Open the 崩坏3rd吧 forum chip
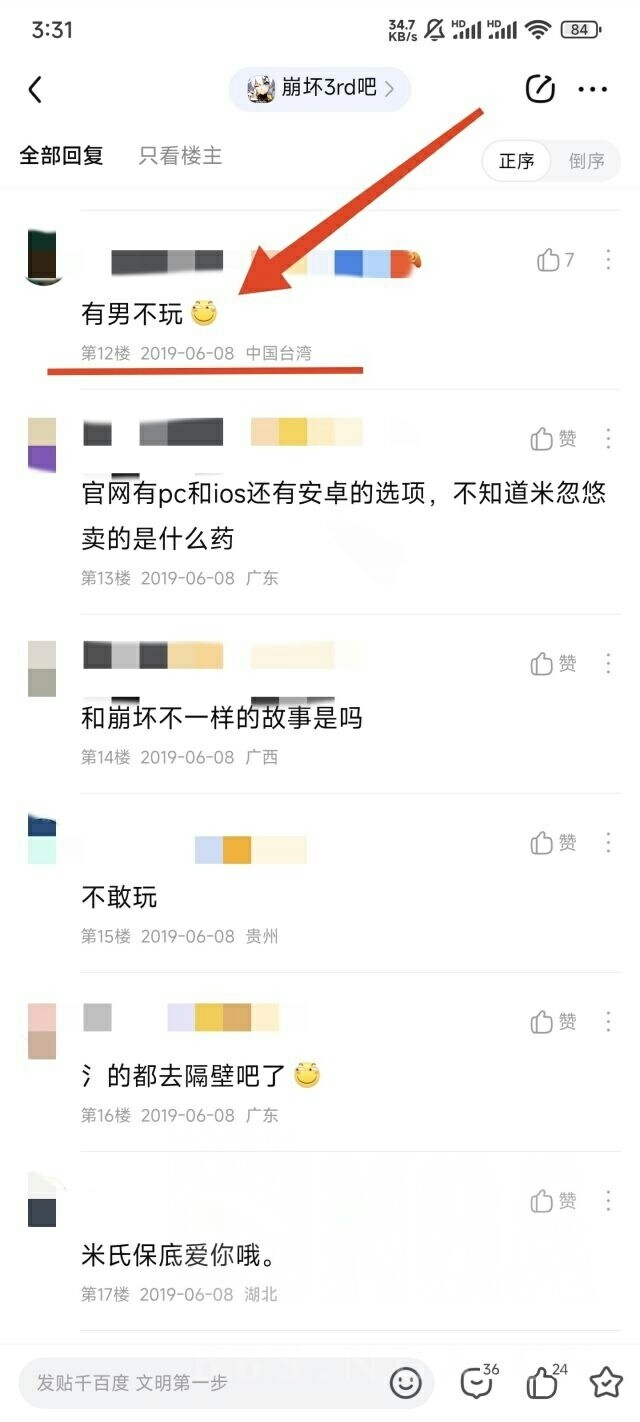Viewport: 640px width, 1422px height. [x=320, y=89]
